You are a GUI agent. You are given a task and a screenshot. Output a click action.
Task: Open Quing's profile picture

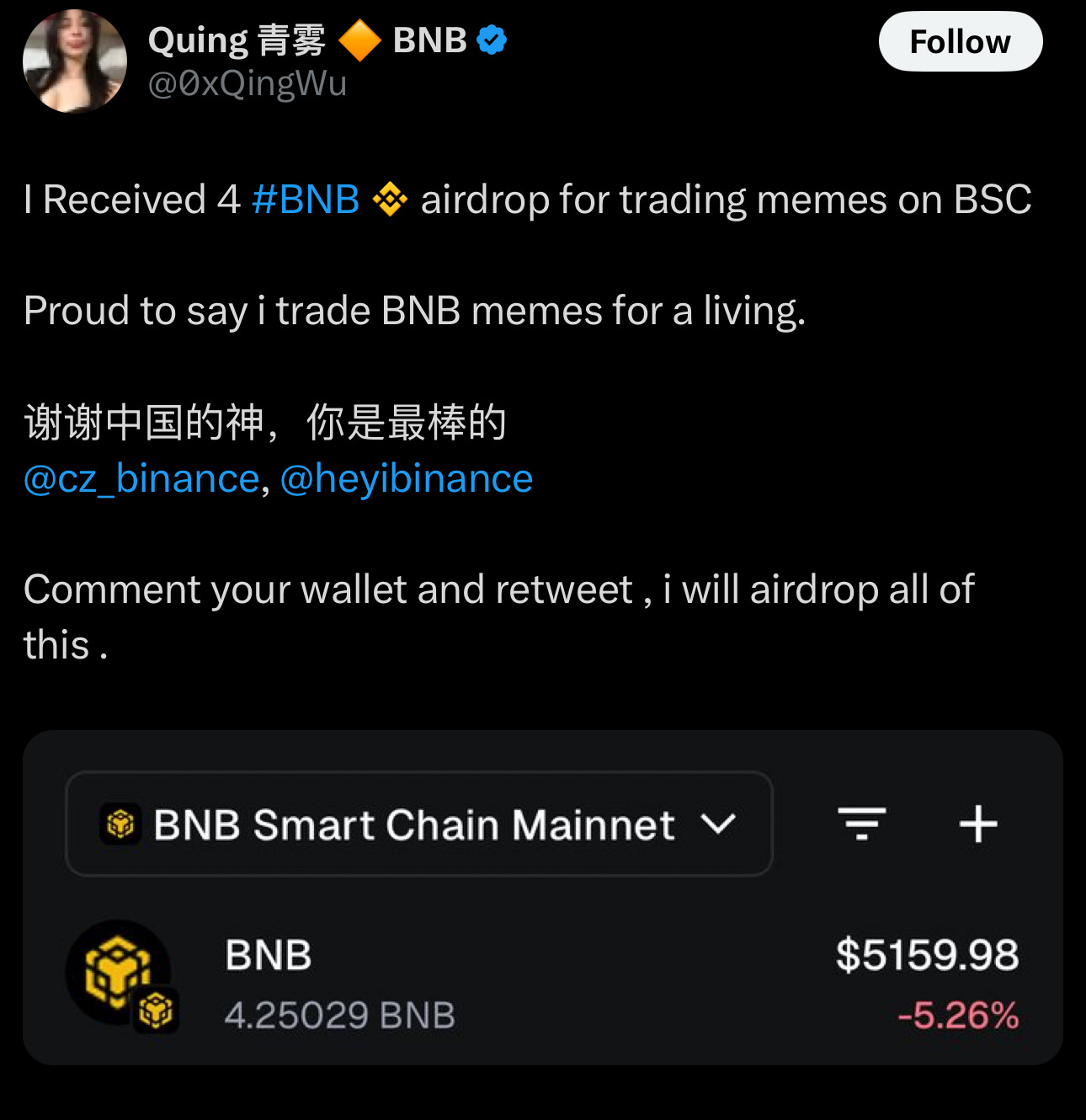click(75, 61)
